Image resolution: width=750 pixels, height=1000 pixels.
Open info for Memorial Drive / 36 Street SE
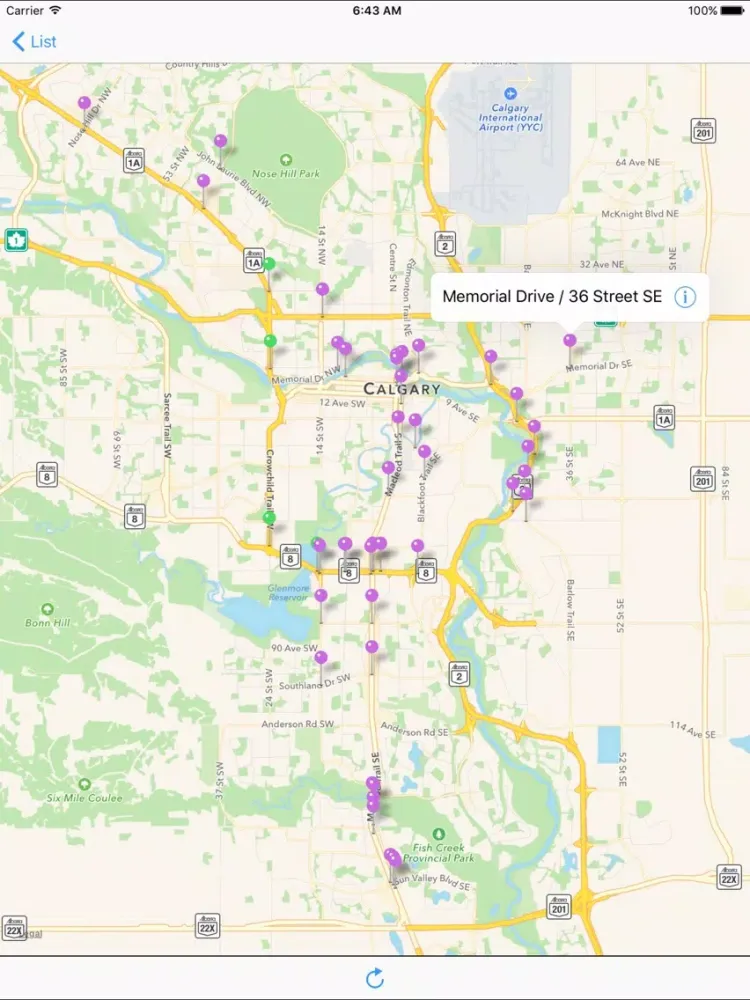[685, 297]
